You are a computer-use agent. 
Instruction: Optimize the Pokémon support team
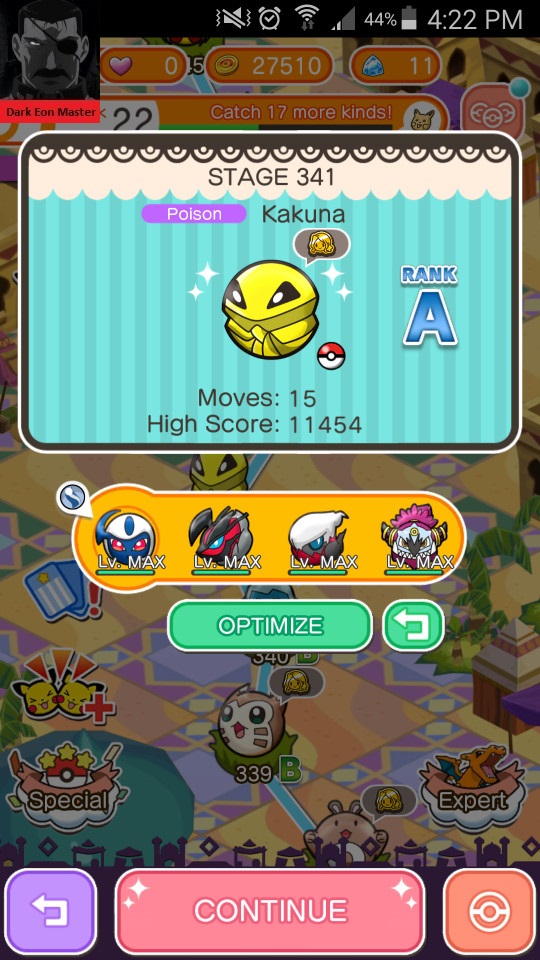269,626
